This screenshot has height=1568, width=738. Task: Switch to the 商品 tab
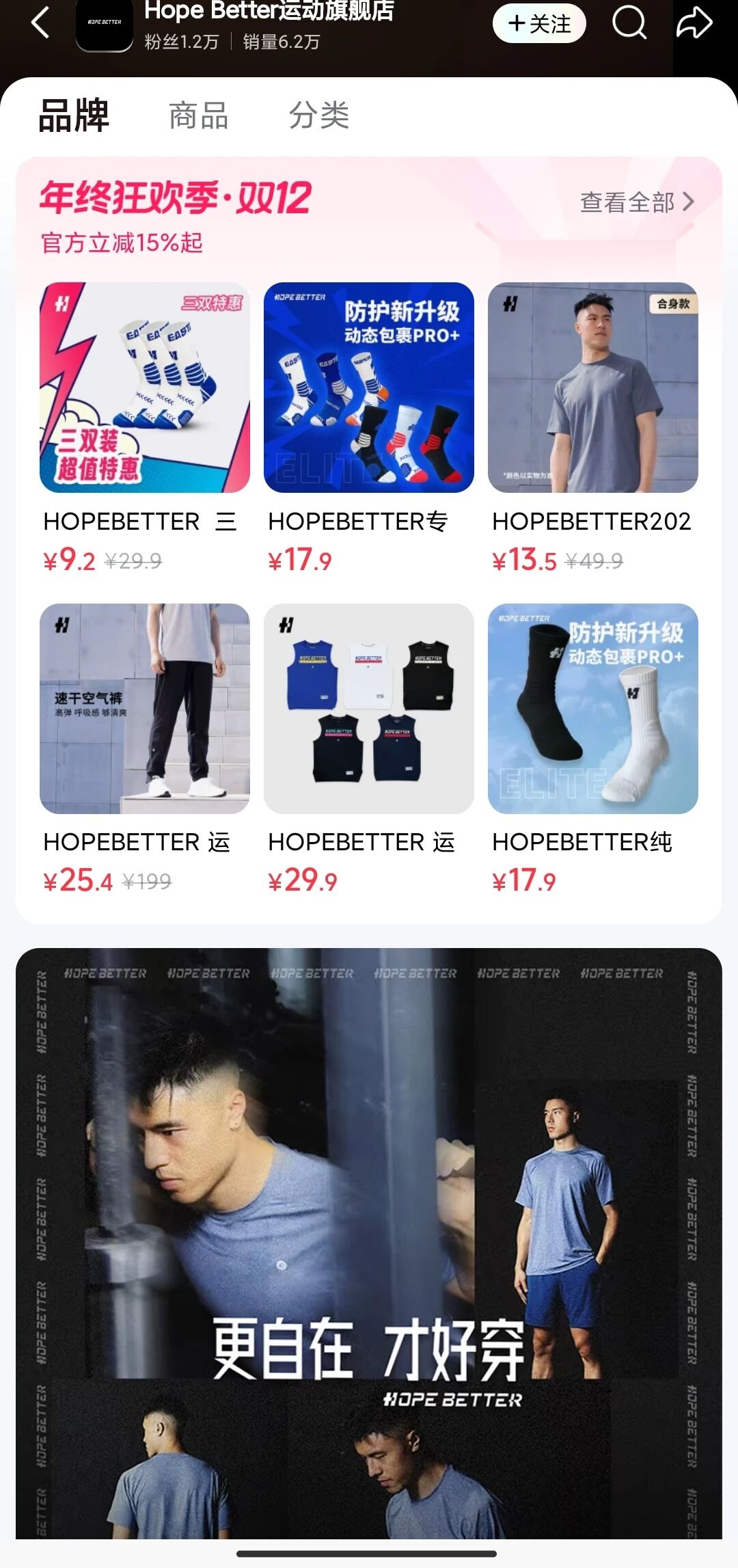(x=198, y=115)
